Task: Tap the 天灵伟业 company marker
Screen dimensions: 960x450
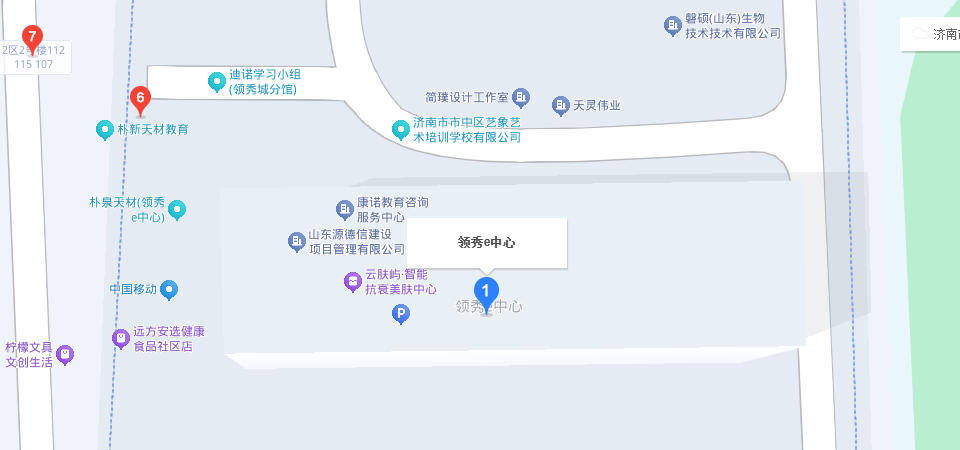Action: (x=560, y=105)
